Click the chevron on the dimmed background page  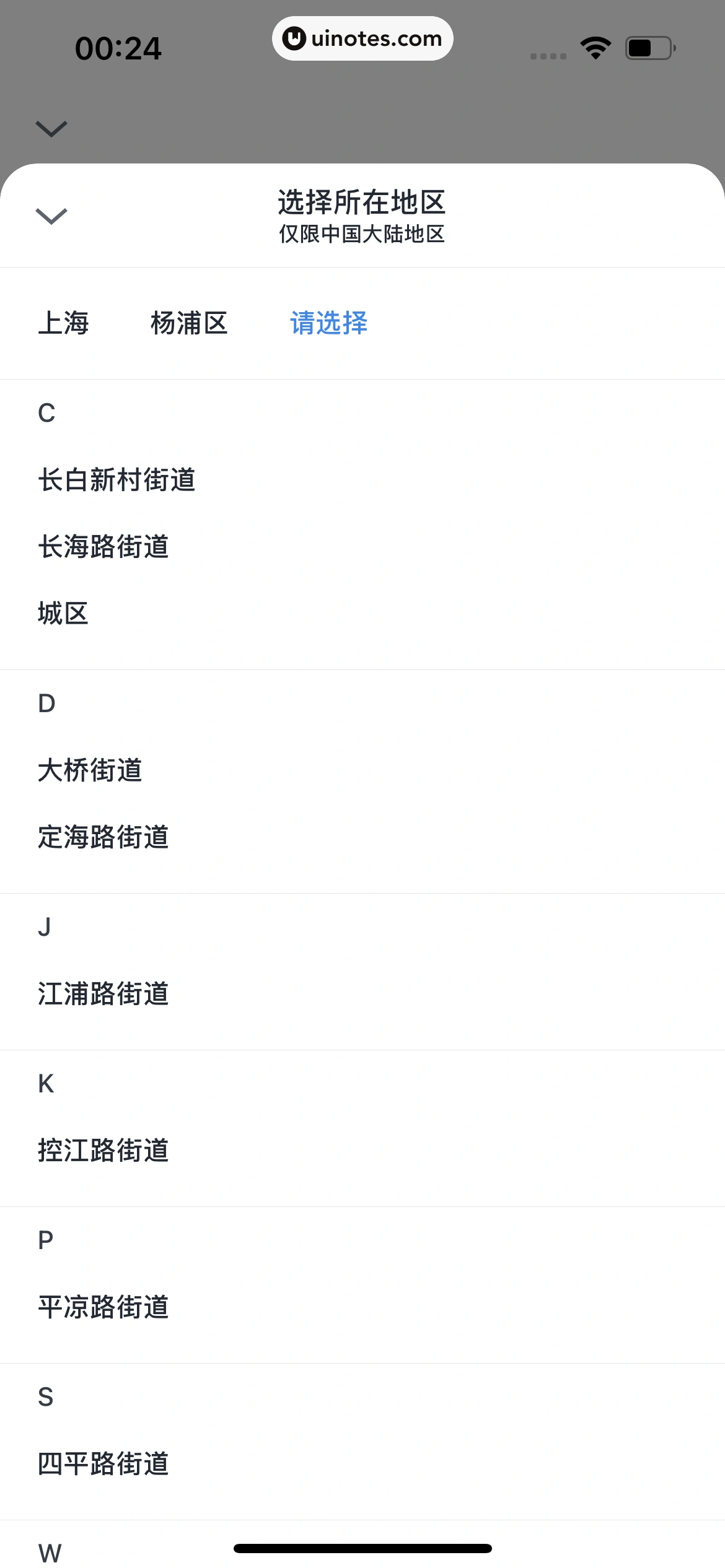pos(51,128)
